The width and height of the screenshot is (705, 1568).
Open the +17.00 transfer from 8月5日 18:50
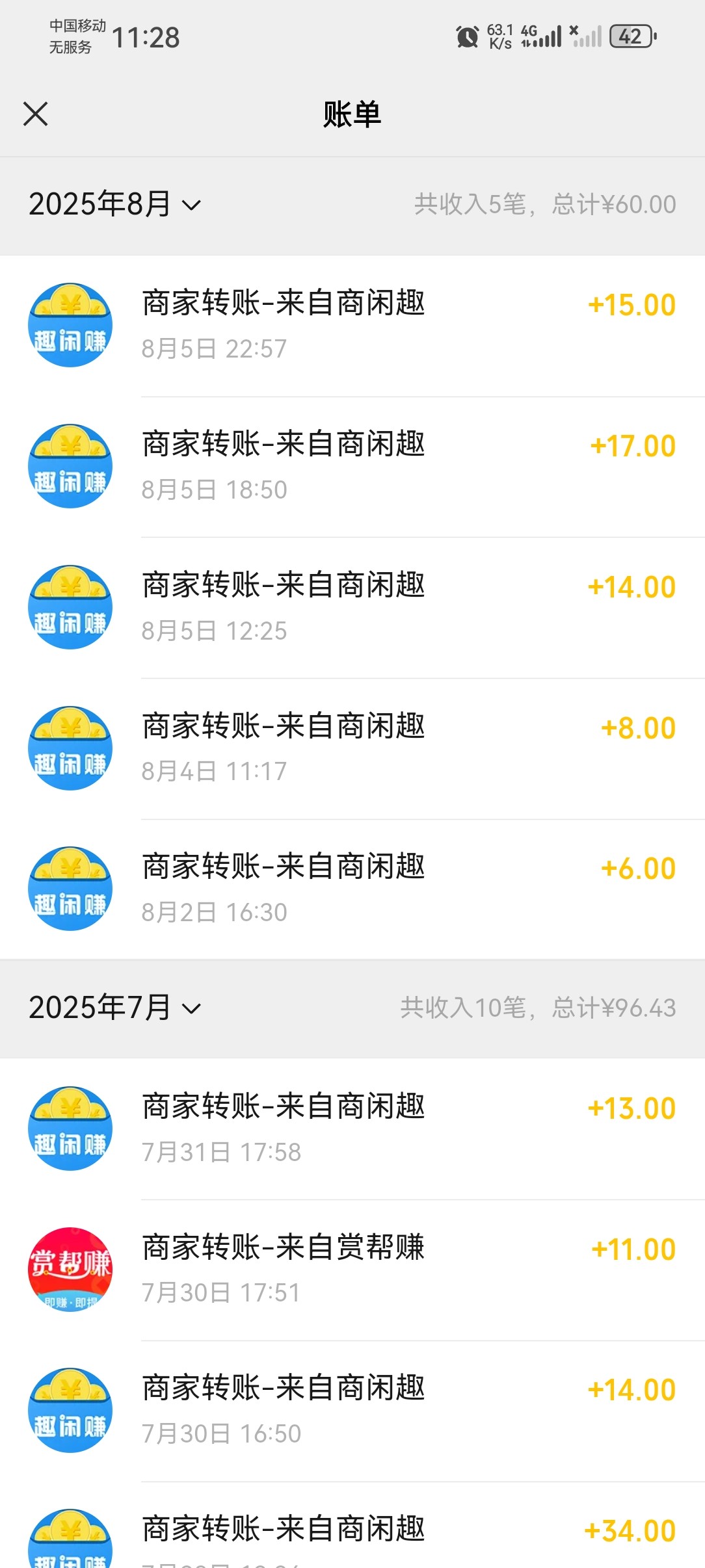tap(352, 467)
